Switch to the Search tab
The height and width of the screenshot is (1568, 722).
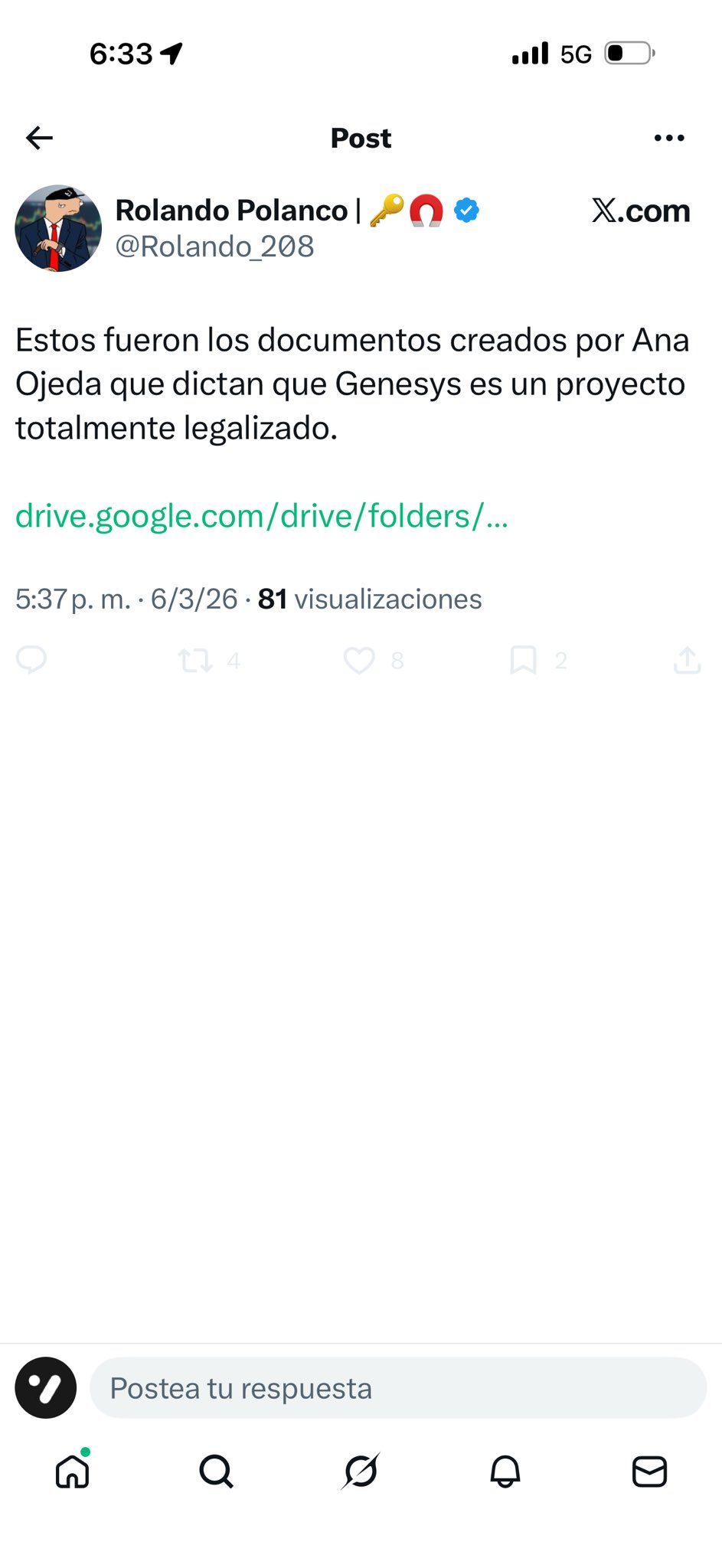(x=216, y=1471)
